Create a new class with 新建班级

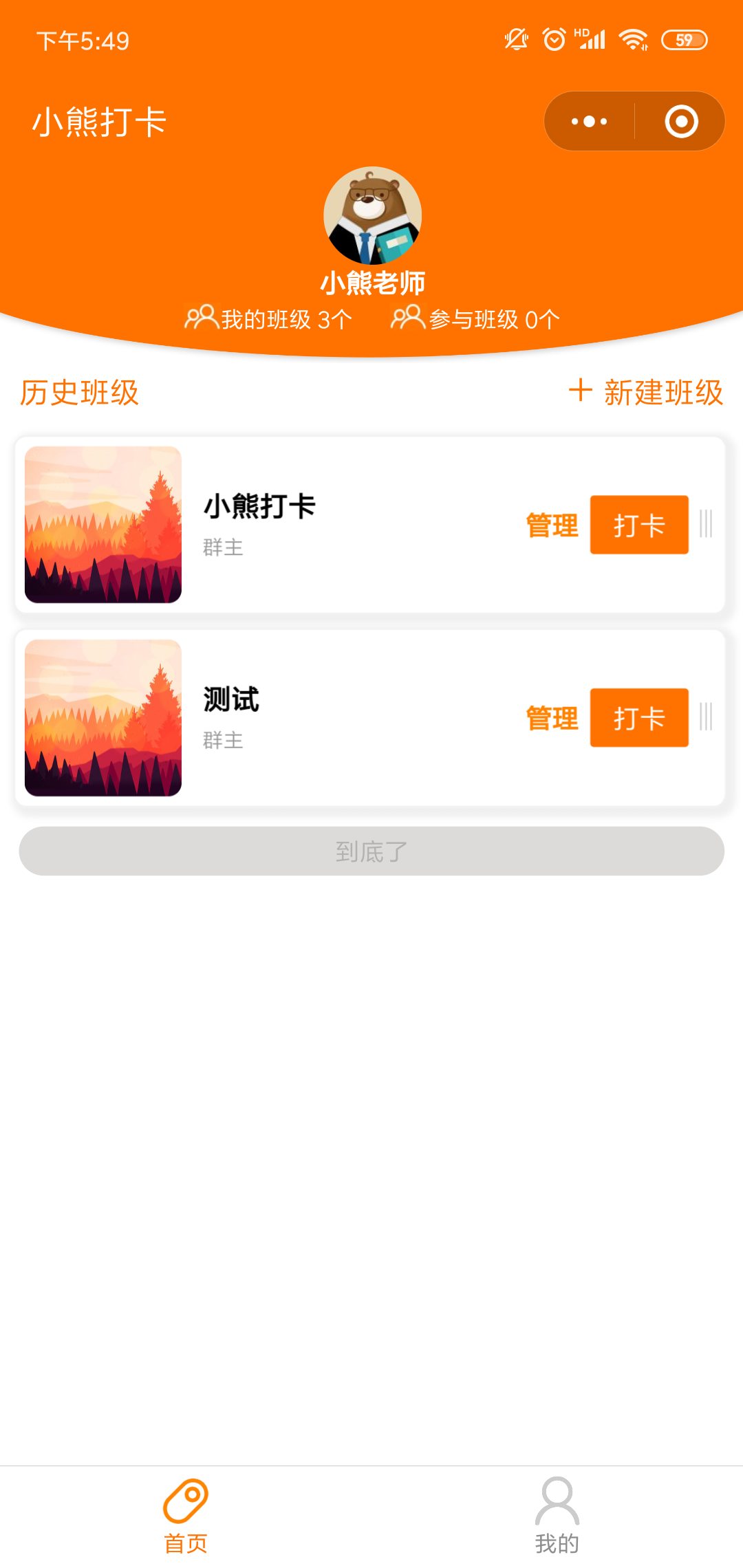(646, 393)
